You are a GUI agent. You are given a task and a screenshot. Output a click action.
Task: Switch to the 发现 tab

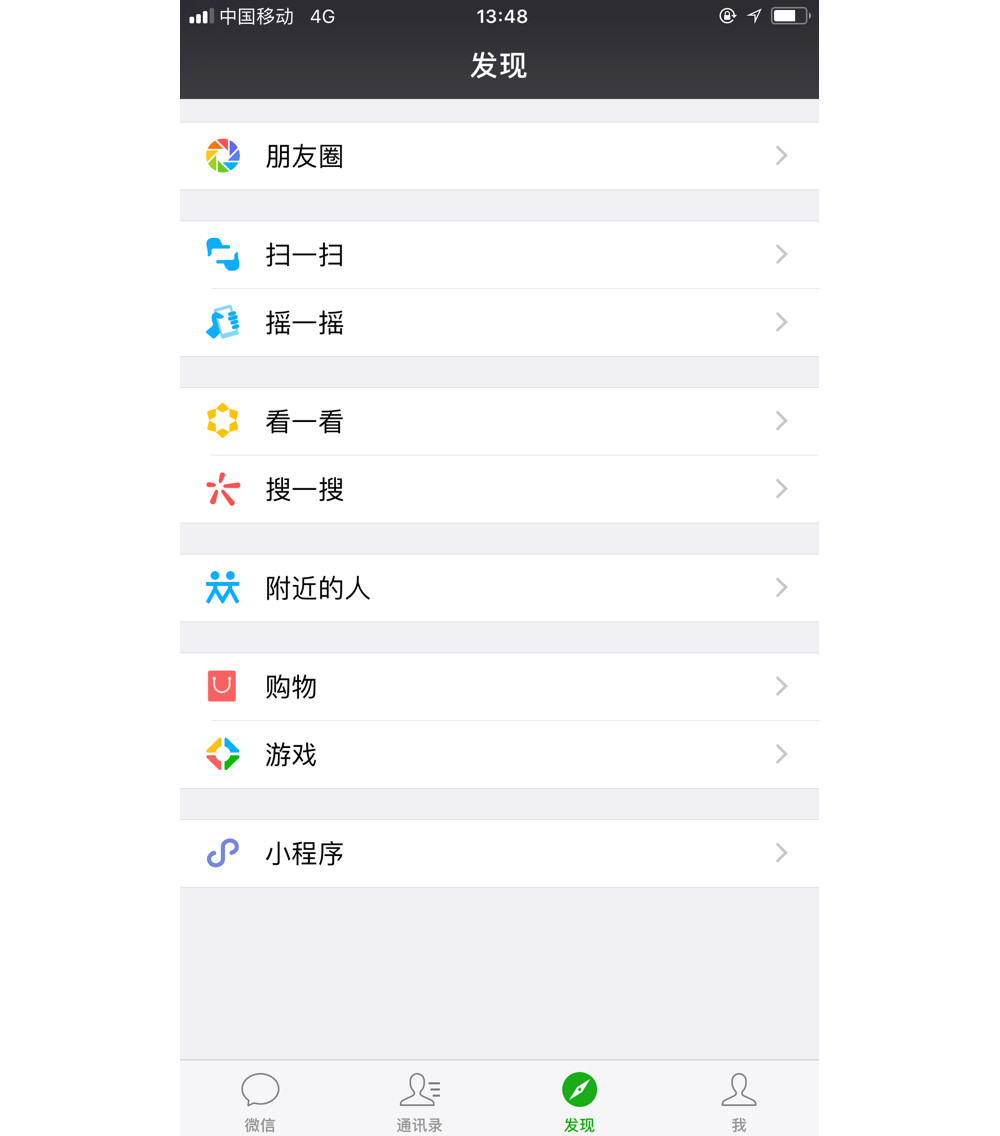[x=579, y=1097]
